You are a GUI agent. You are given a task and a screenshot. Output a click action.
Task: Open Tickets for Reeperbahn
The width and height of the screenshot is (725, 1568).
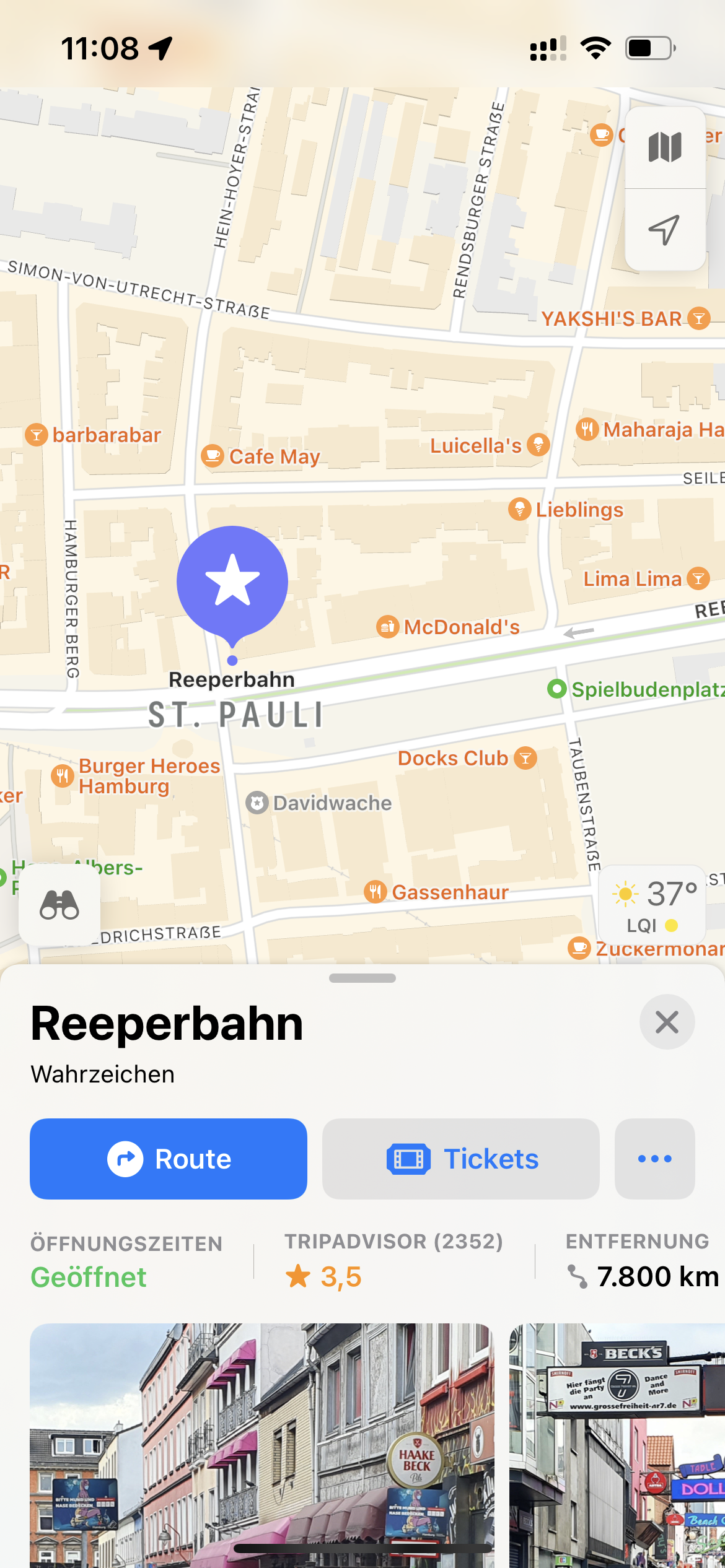click(x=460, y=1159)
